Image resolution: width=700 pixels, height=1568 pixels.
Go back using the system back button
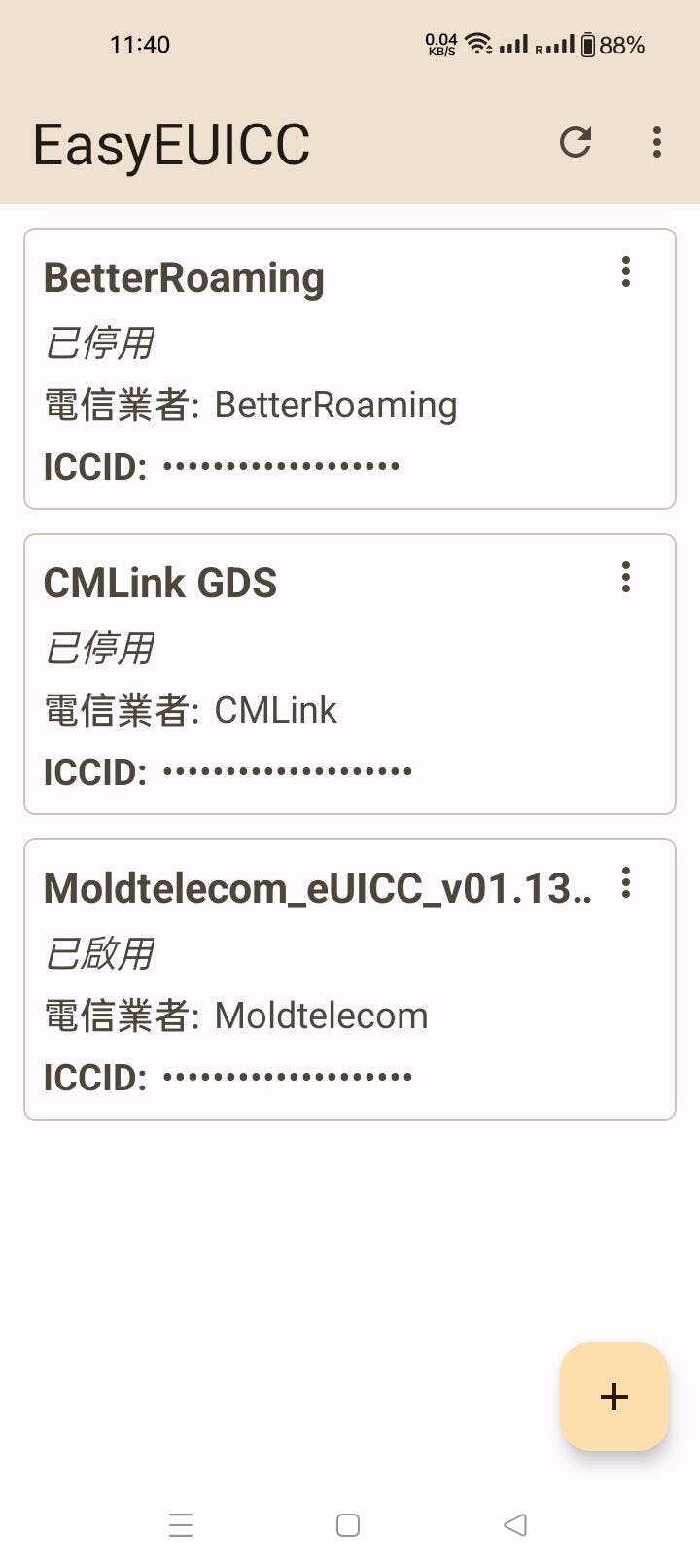515,1524
